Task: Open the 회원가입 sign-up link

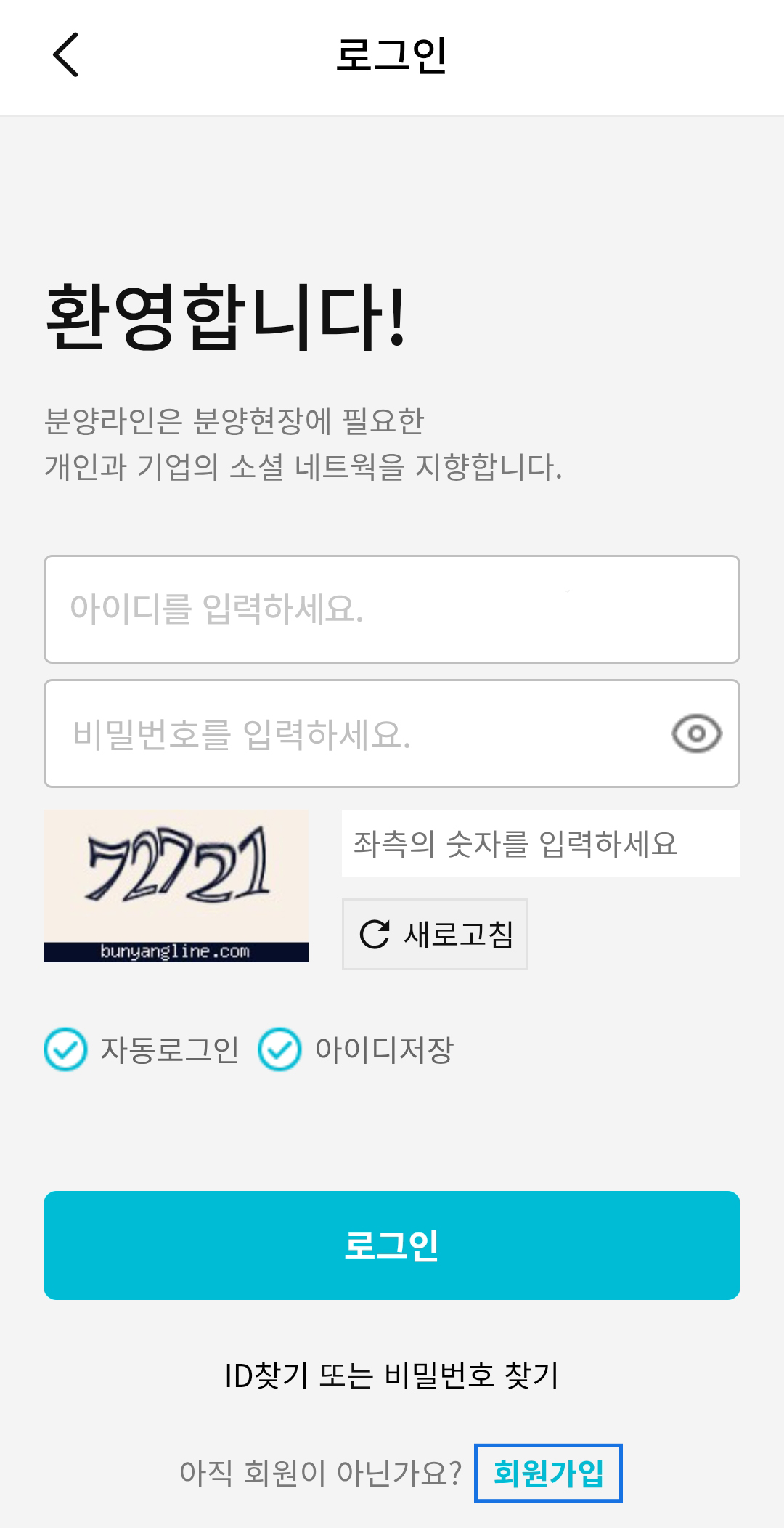Action: click(548, 1473)
